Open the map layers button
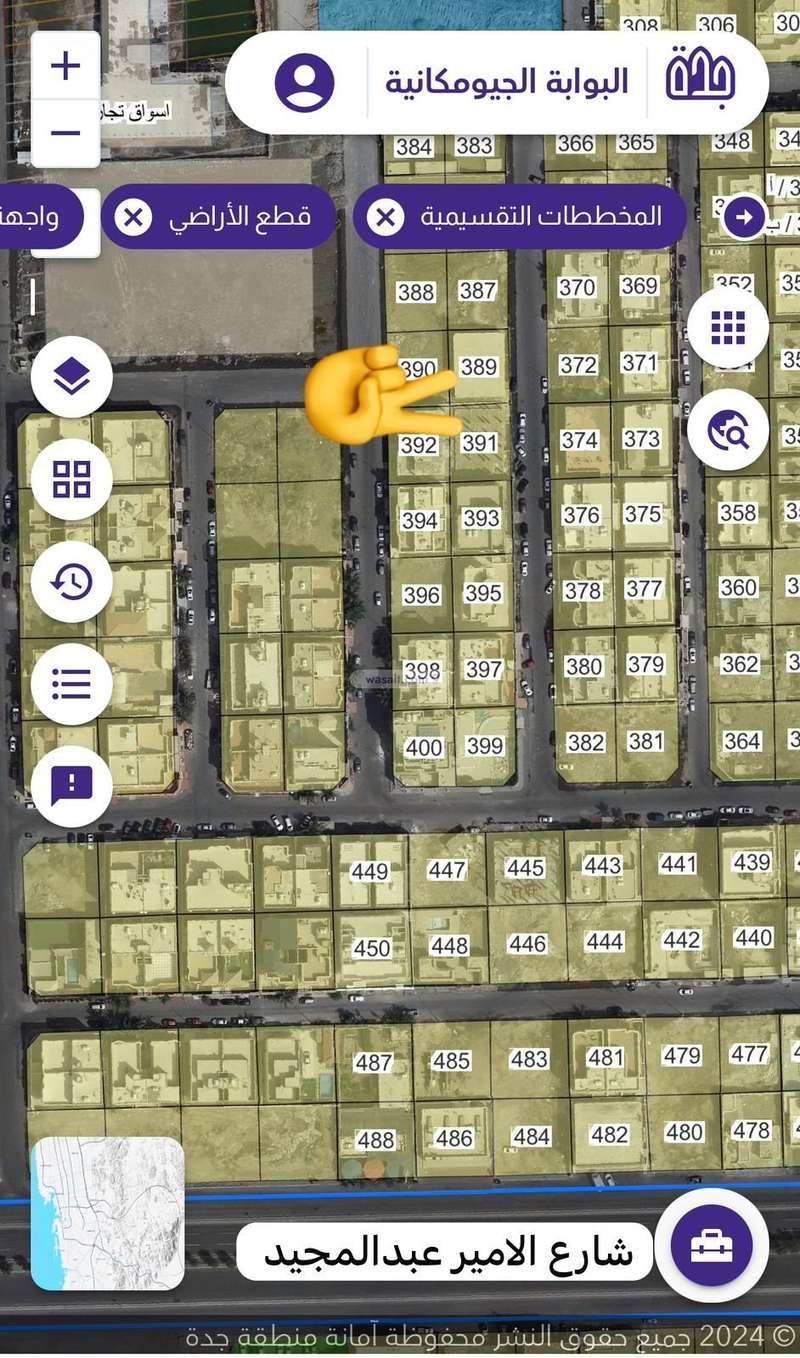The height and width of the screenshot is (1358, 800). point(72,377)
